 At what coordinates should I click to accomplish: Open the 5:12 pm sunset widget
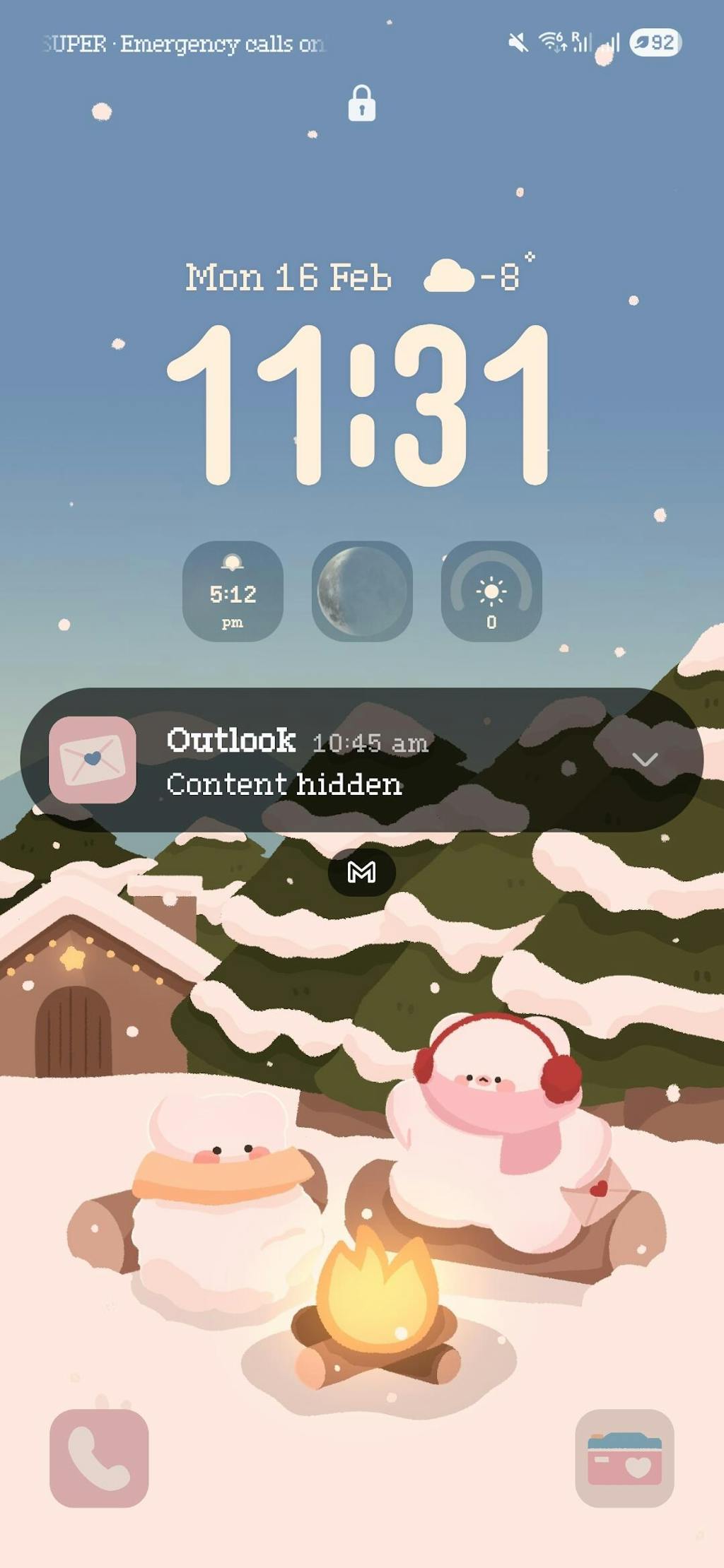pos(233,591)
